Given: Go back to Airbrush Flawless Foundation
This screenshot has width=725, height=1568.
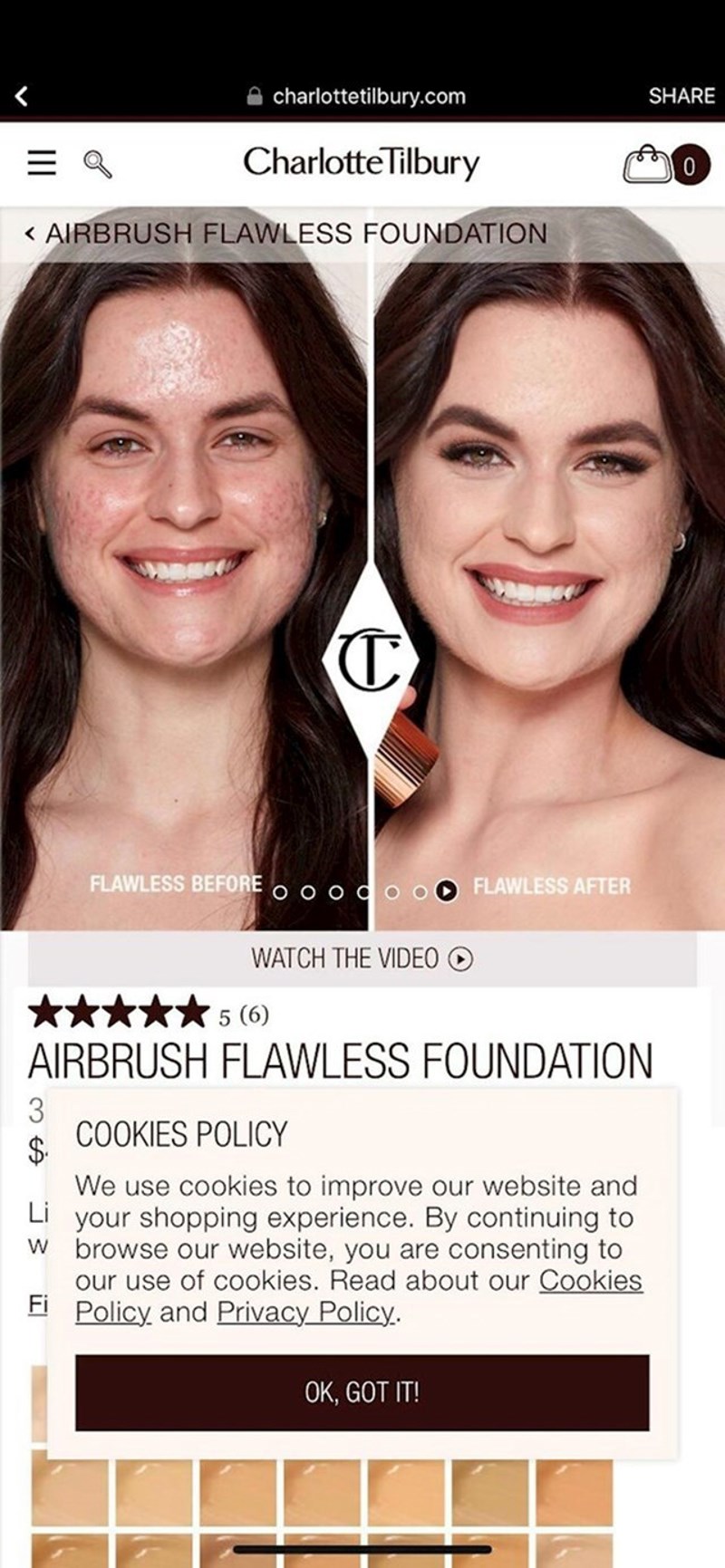Looking at the screenshot, I should tap(286, 234).
